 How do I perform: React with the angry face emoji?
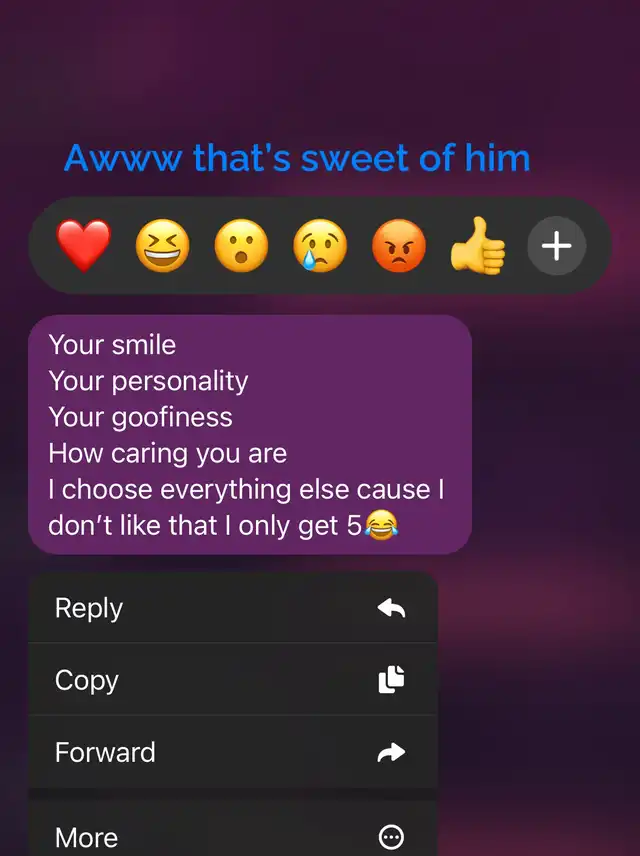399,246
